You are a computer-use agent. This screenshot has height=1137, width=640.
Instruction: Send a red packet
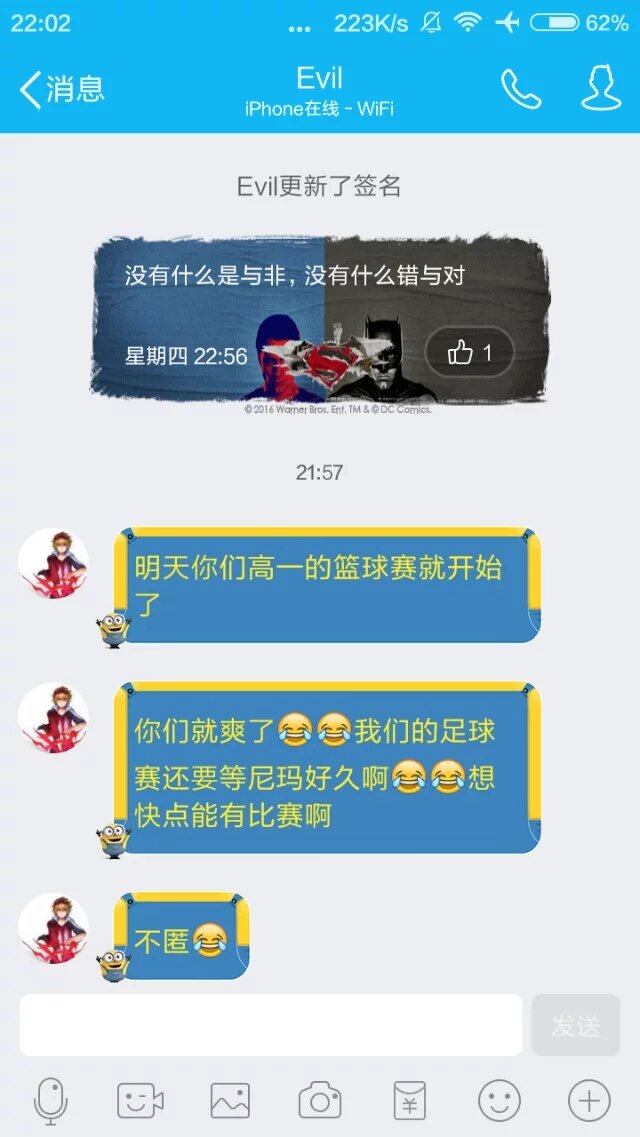tap(409, 1101)
